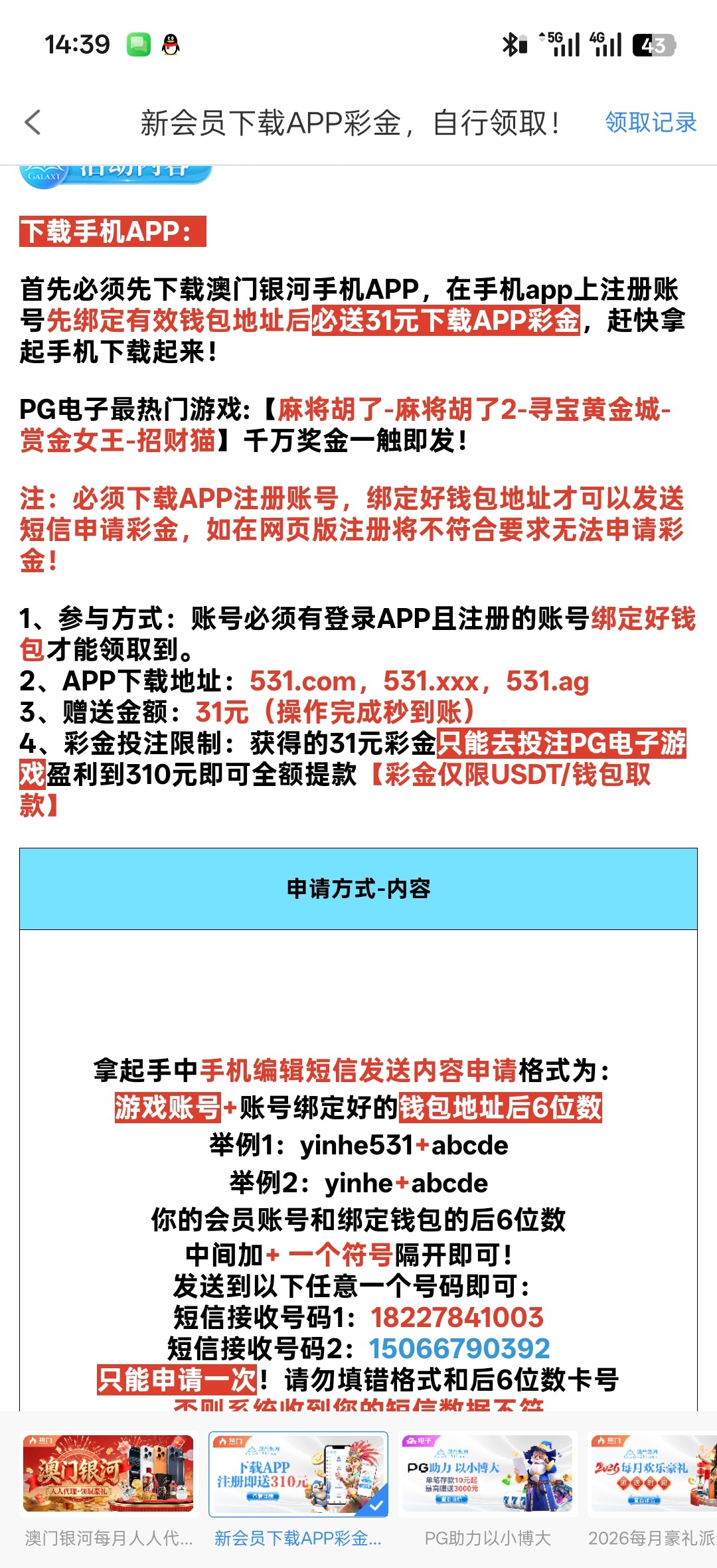Go back using the top-left arrow

[x=33, y=123]
